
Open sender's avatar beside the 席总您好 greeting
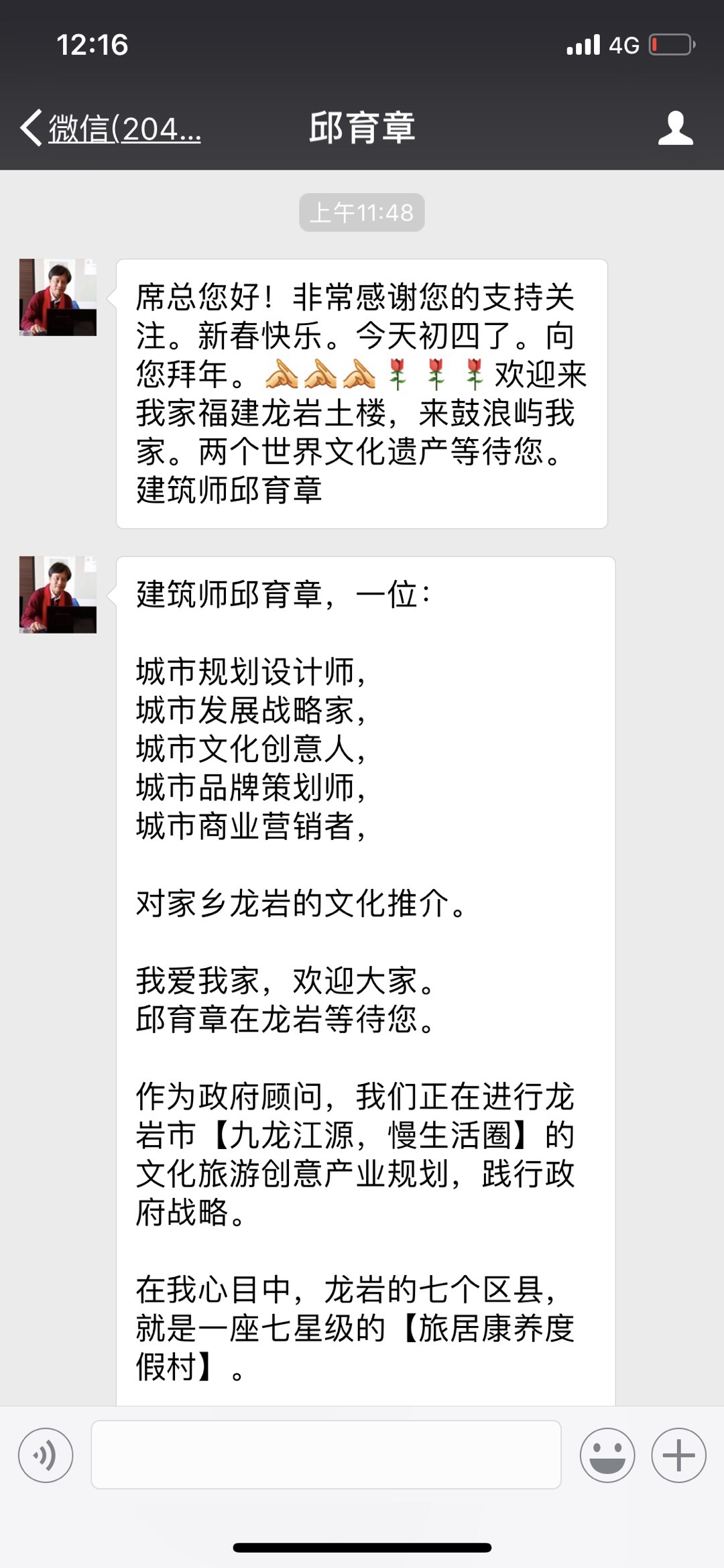click(58, 298)
